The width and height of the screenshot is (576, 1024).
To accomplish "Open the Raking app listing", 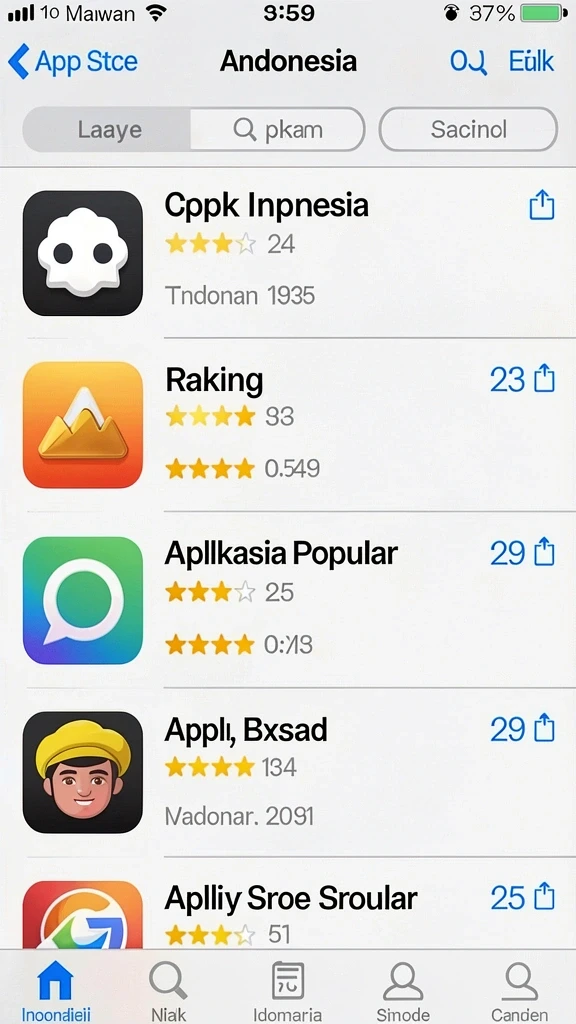I will (288, 424).
